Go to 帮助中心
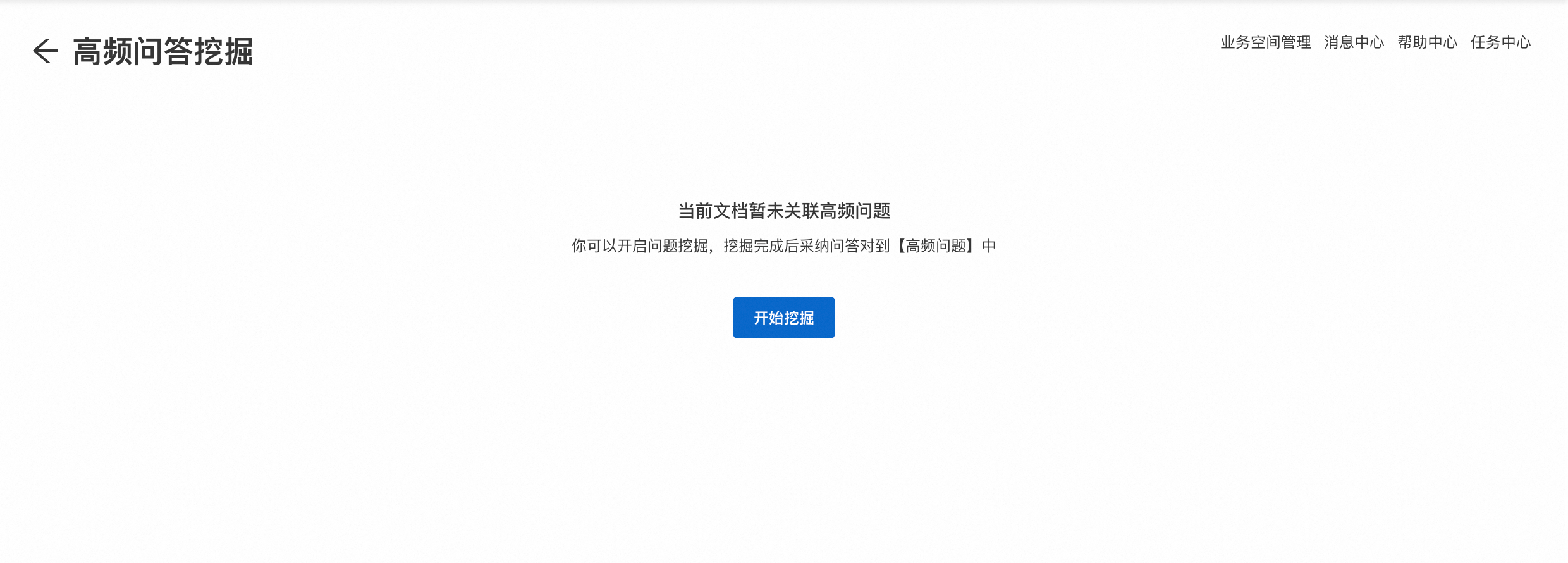The width and height of the screenshot is (1568, 563). coord(1427,42)
